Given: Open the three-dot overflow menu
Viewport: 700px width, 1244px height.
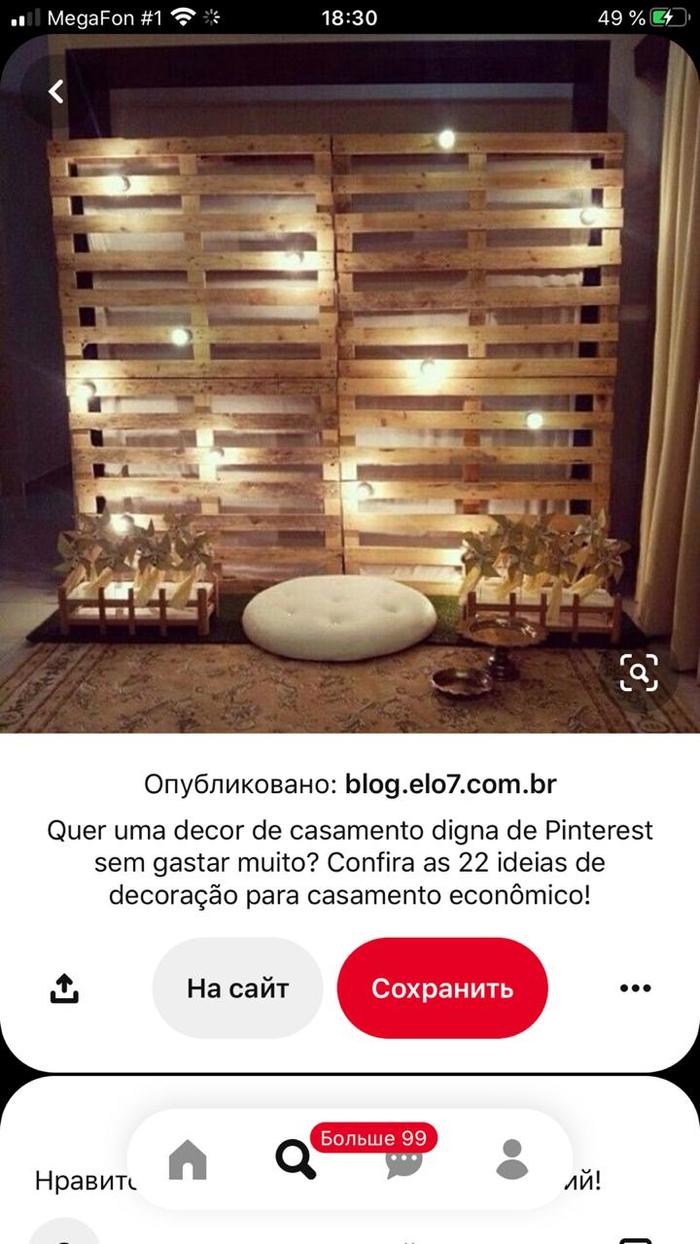Looking at the screenshot, I should tap(635, 988).
